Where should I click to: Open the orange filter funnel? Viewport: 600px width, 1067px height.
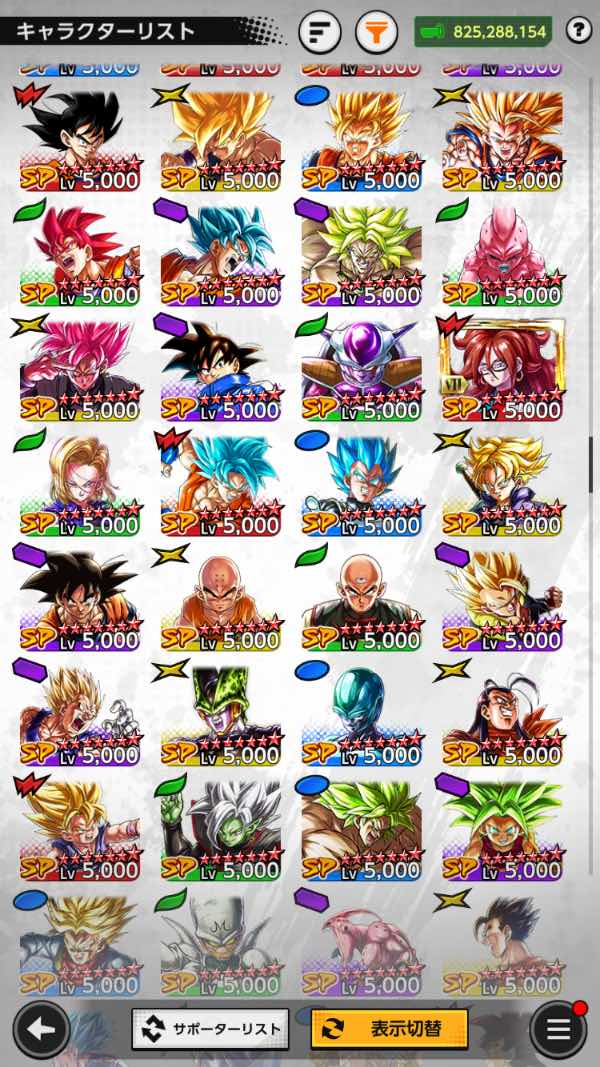point(376,32)
